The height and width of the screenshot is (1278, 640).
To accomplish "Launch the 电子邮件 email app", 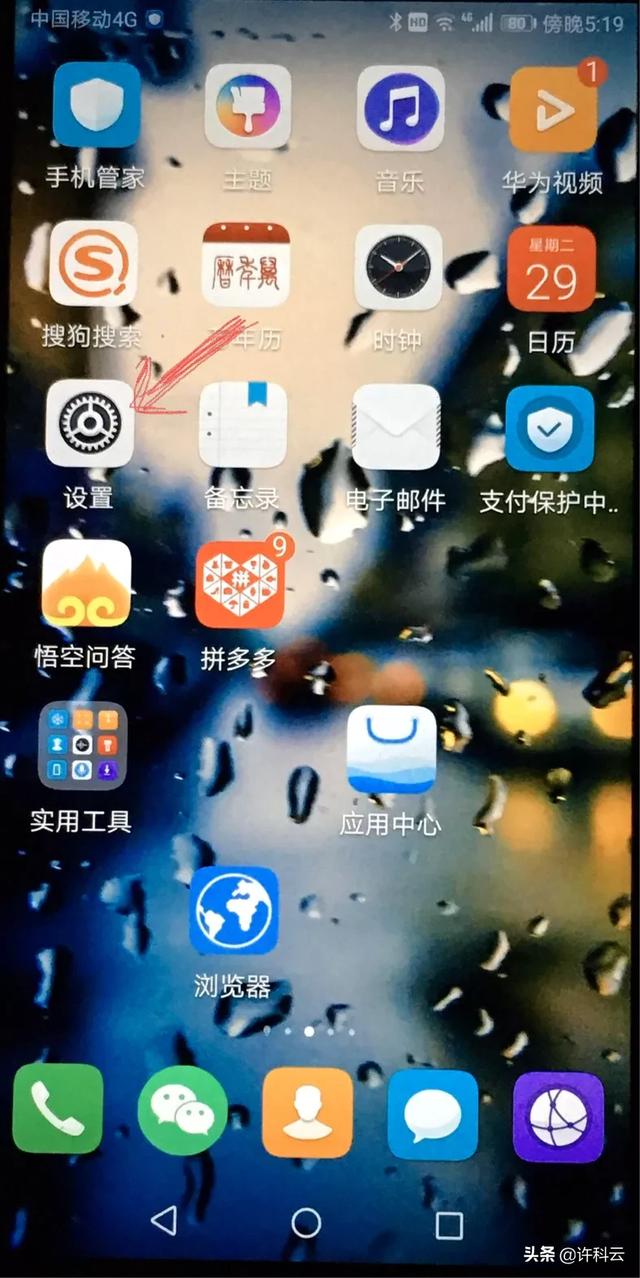I will pyautogui.click(x=396, y=427).
